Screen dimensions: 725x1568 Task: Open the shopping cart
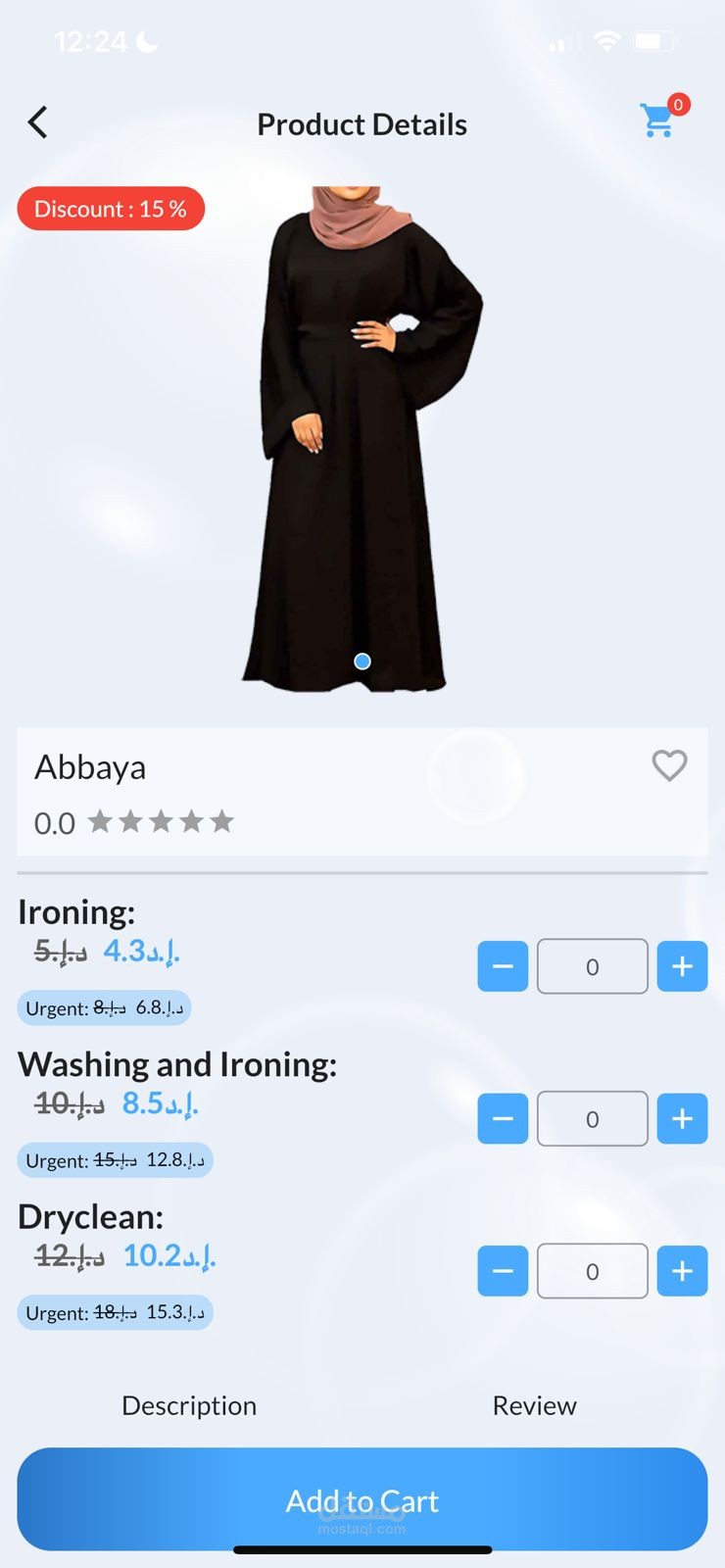(x=658, y=121)
